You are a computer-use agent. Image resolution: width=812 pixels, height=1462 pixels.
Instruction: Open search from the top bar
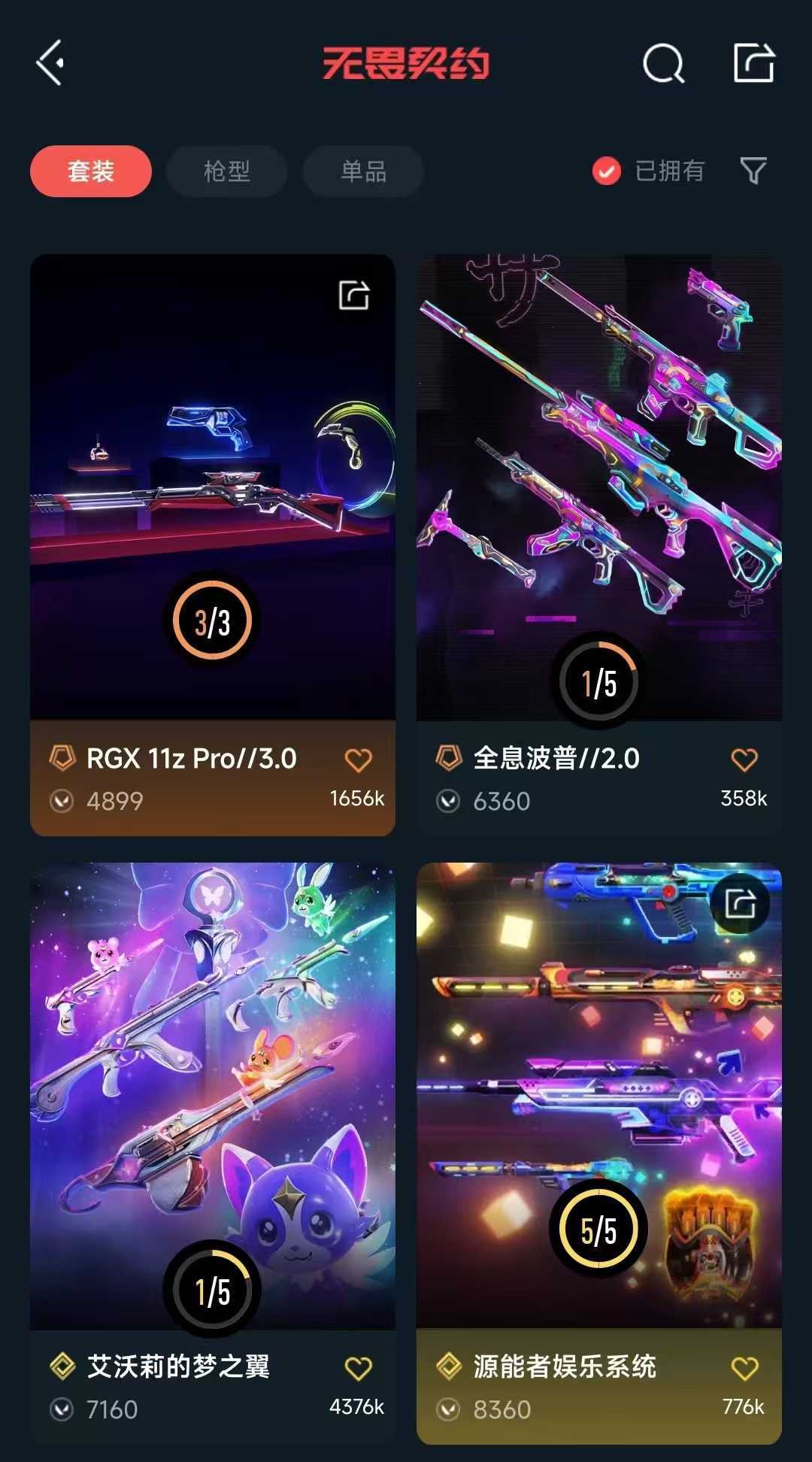pyautogui.click(x=663, y=63)
